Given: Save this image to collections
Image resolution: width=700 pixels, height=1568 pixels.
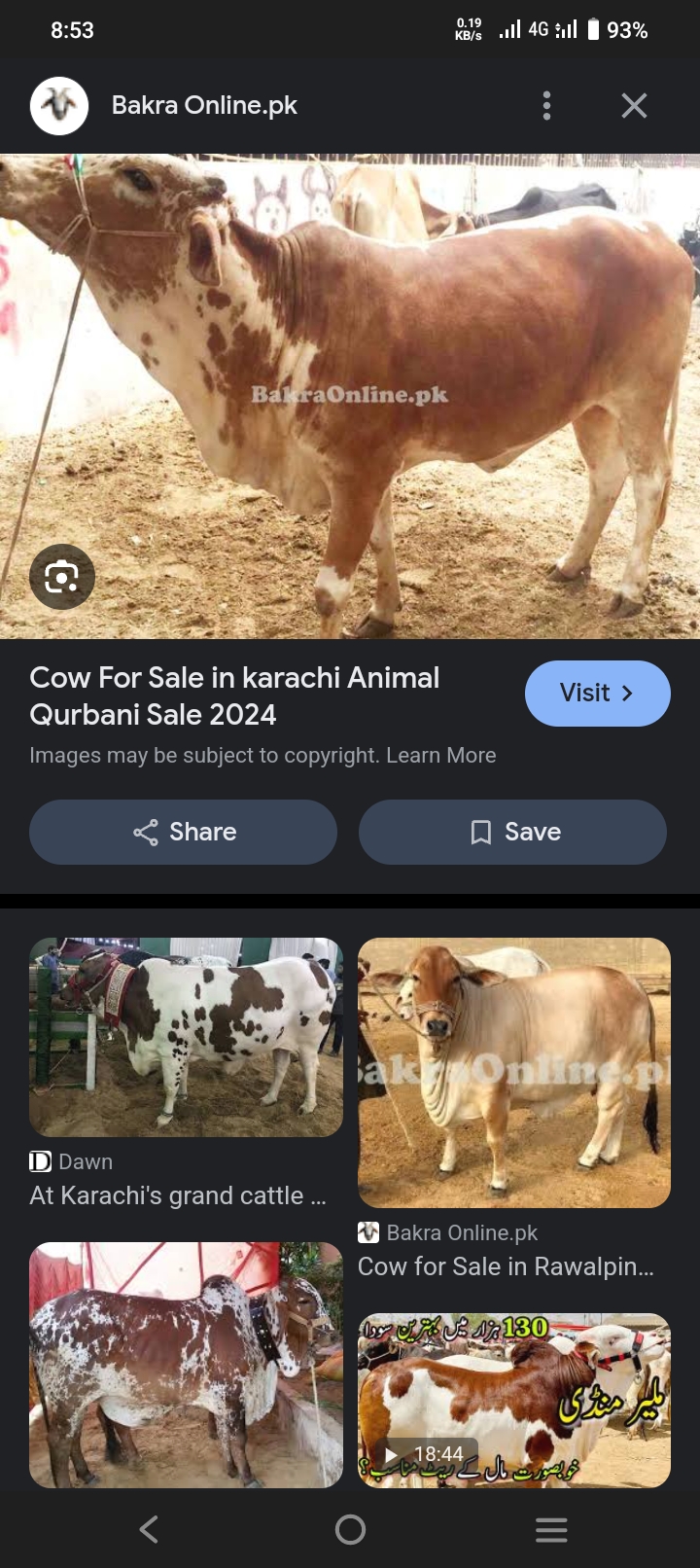Looking at the screenshot, I should point(512,833).
